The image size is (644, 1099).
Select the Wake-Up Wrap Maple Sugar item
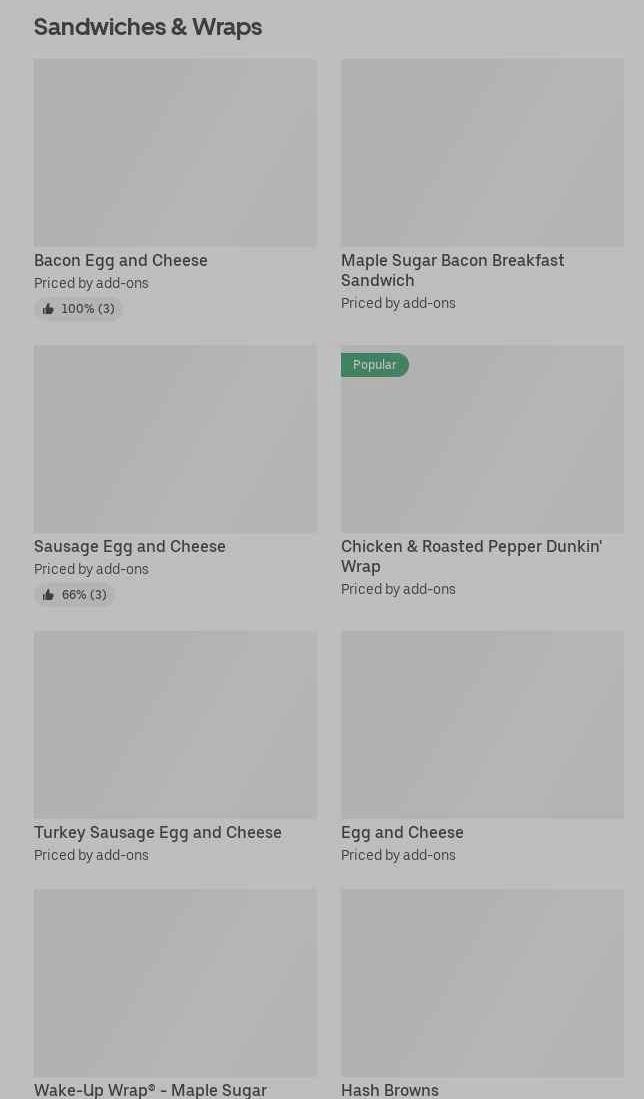click(175, 984)
